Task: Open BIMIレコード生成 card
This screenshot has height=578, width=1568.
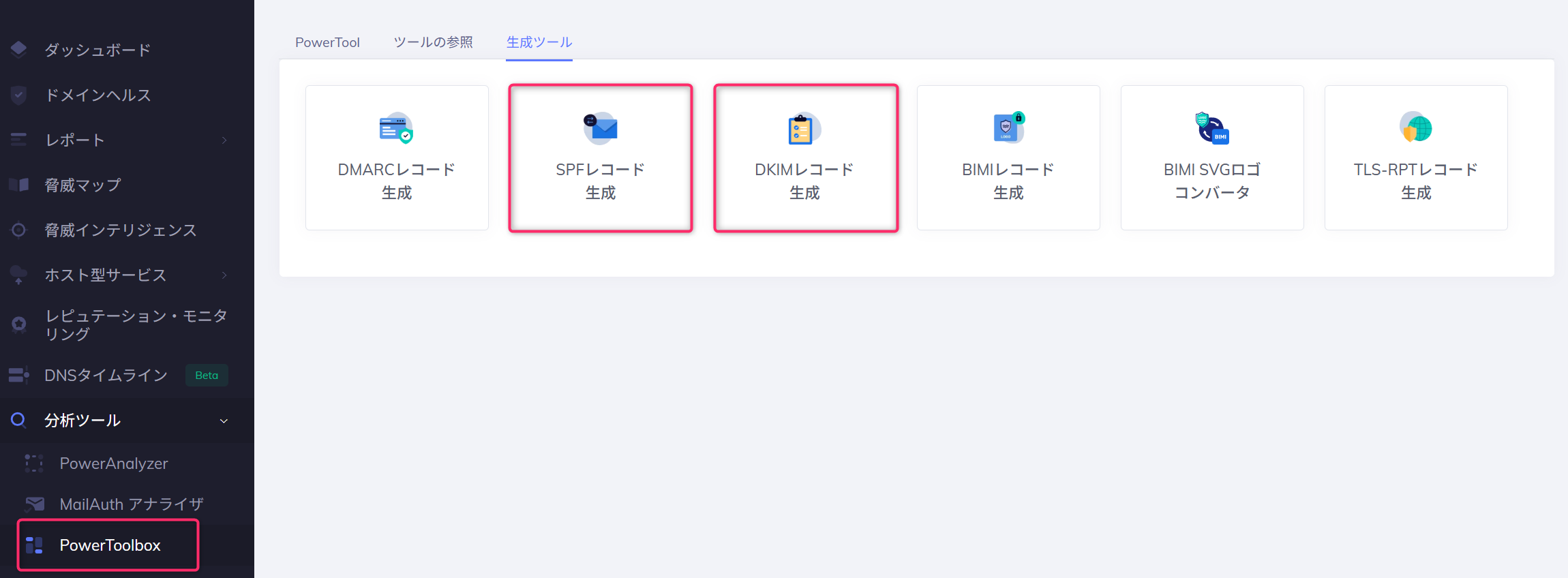Action: 1008,157
